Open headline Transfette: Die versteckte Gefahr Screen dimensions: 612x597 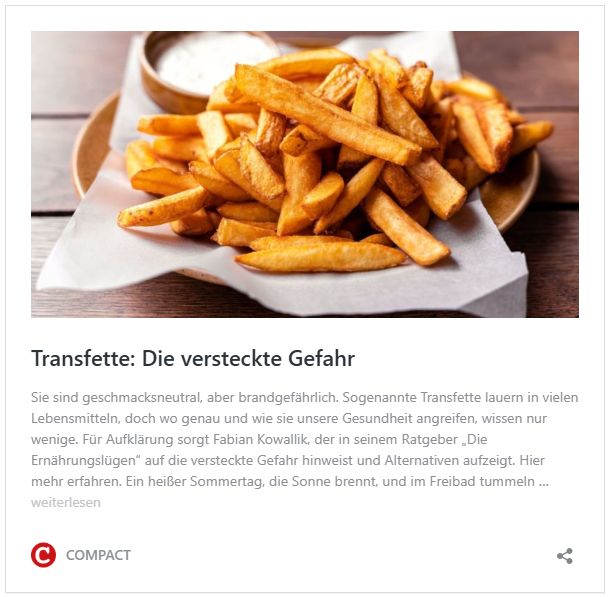point(193,358)
